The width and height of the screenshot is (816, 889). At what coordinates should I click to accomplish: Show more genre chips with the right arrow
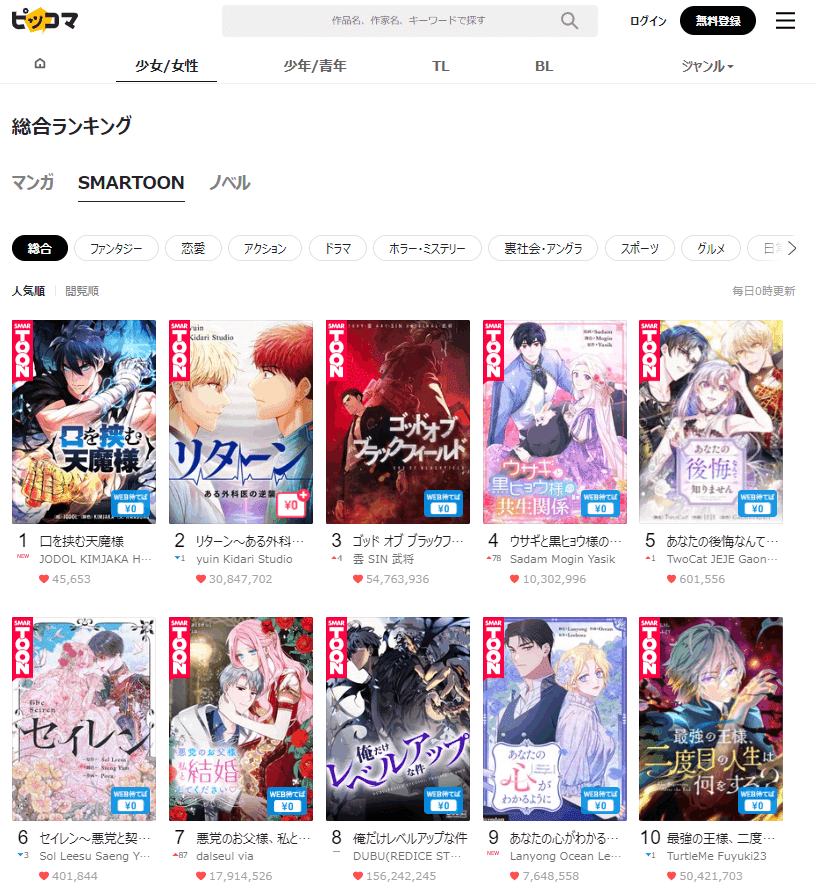(792, 248)
